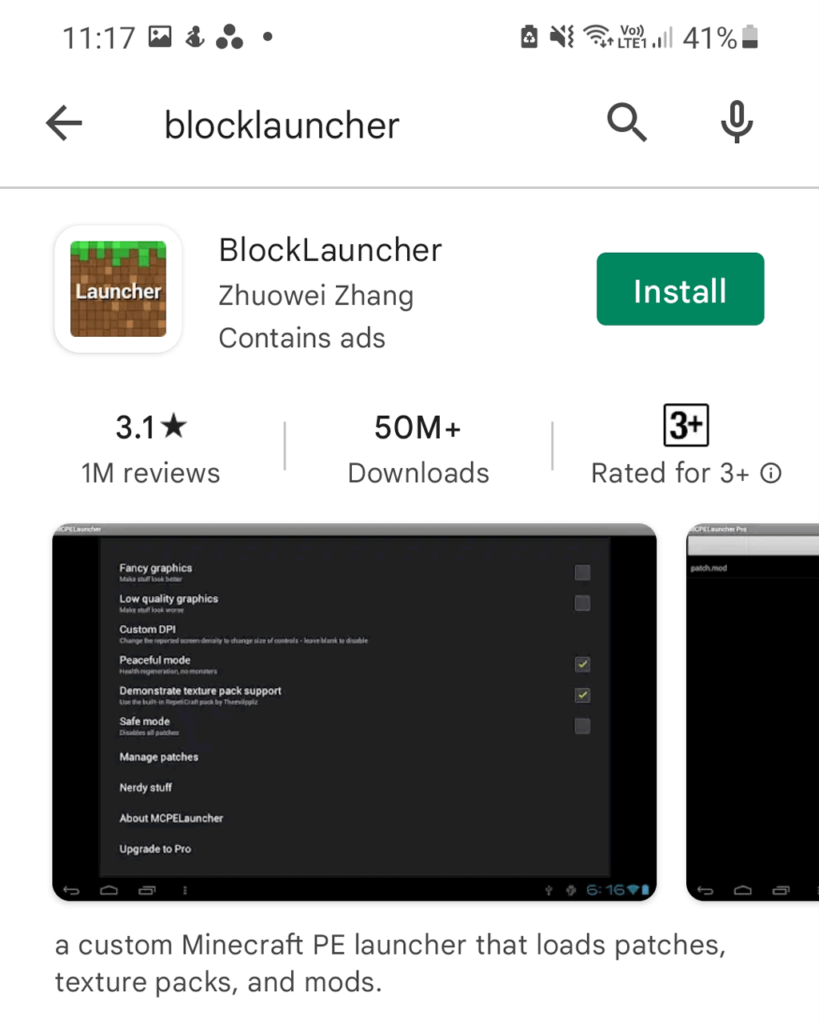Install the BlockLauncher app
Image resolution: width=819 pixels, height=1024 pixels.
pos(680,290)
